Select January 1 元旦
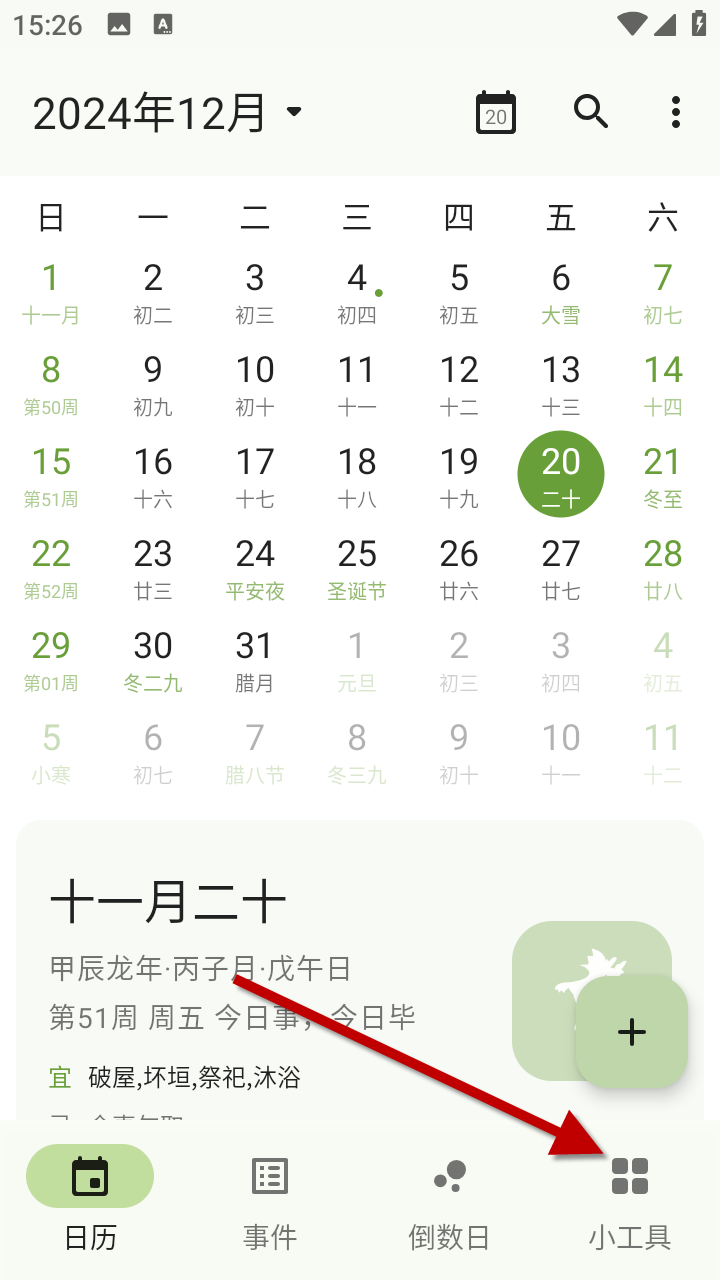720x1280 pixels. (x=357, y=660)
